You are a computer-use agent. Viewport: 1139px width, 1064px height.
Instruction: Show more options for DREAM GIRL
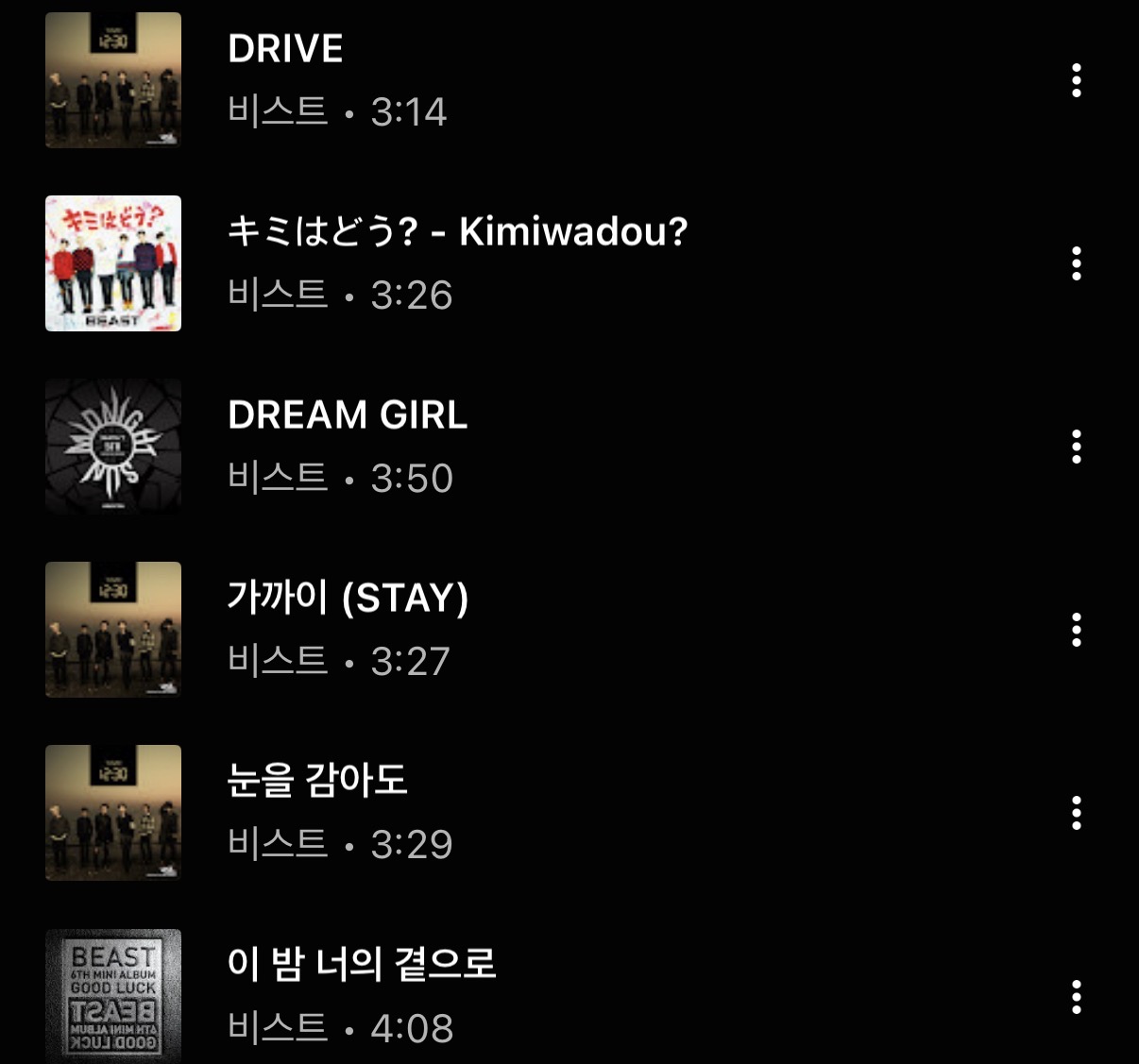coord(1076,448)
